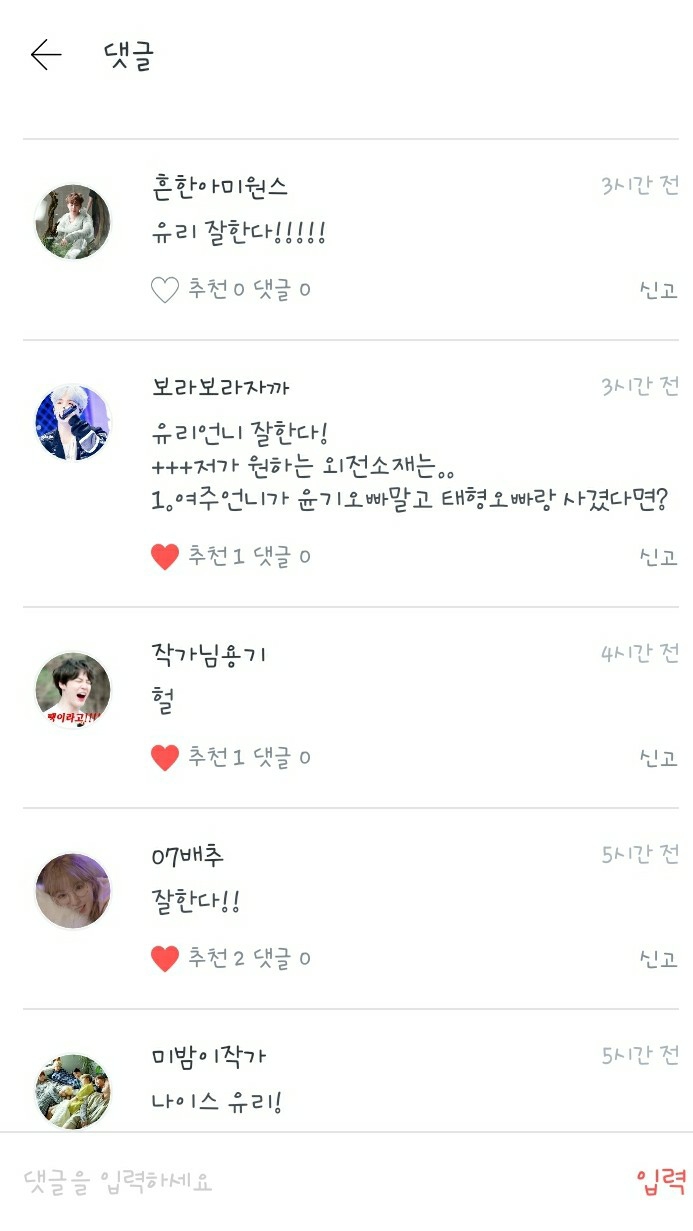Open 07배추's profile picture
693x1231 pixels.
[73, 890]
